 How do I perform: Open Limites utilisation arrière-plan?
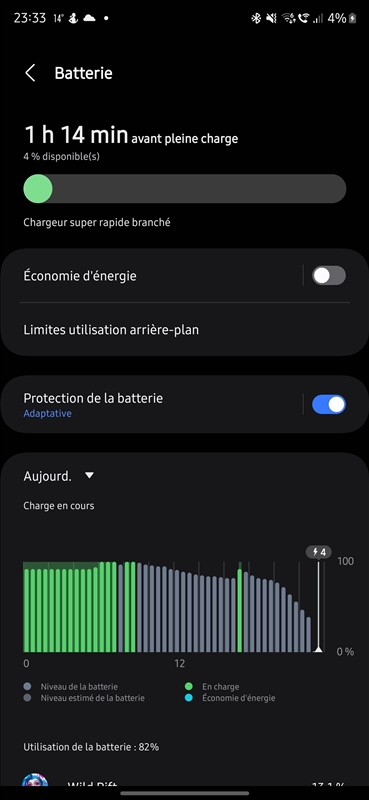(184, 330)
